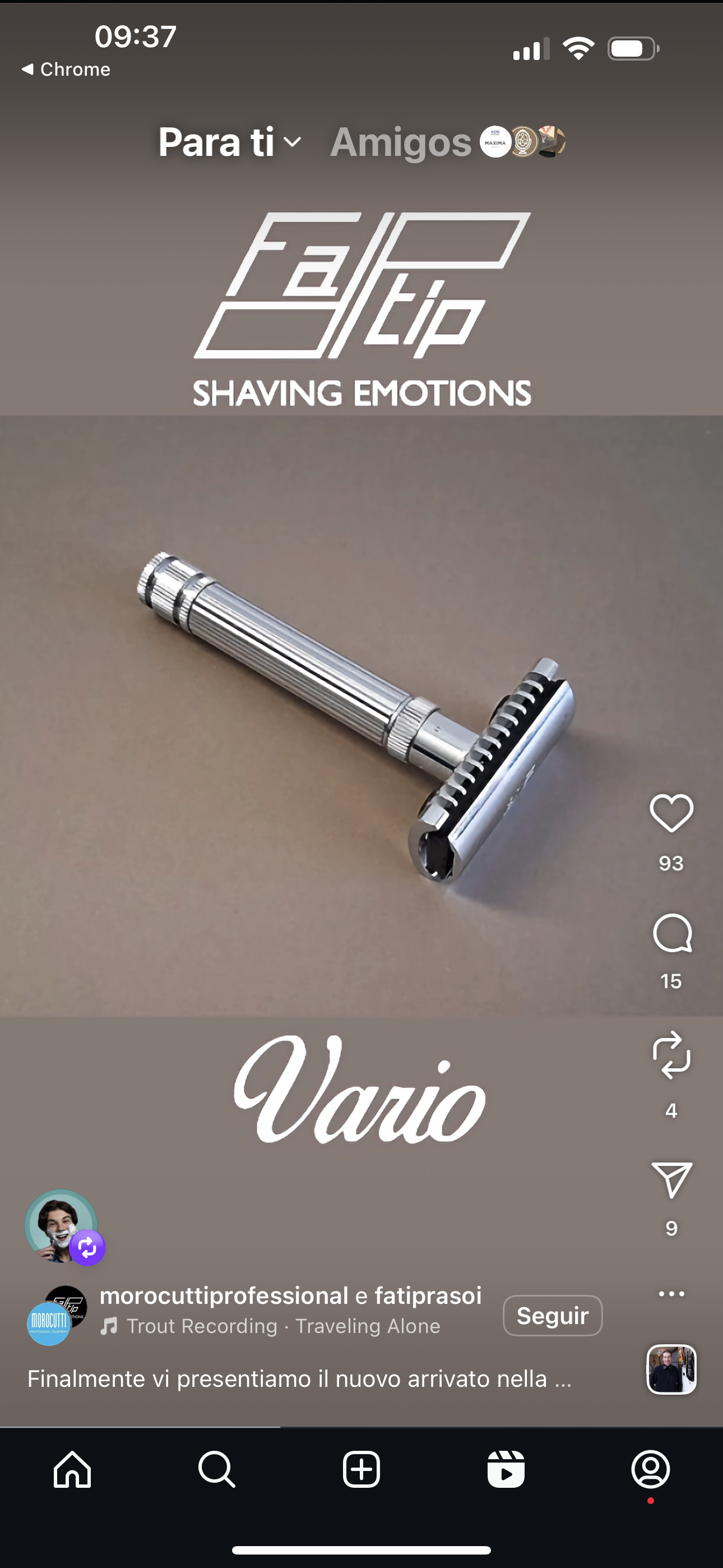This screenshot has width=723, height=1568.
Task: Repost this reel
Action: point(671,1055)
